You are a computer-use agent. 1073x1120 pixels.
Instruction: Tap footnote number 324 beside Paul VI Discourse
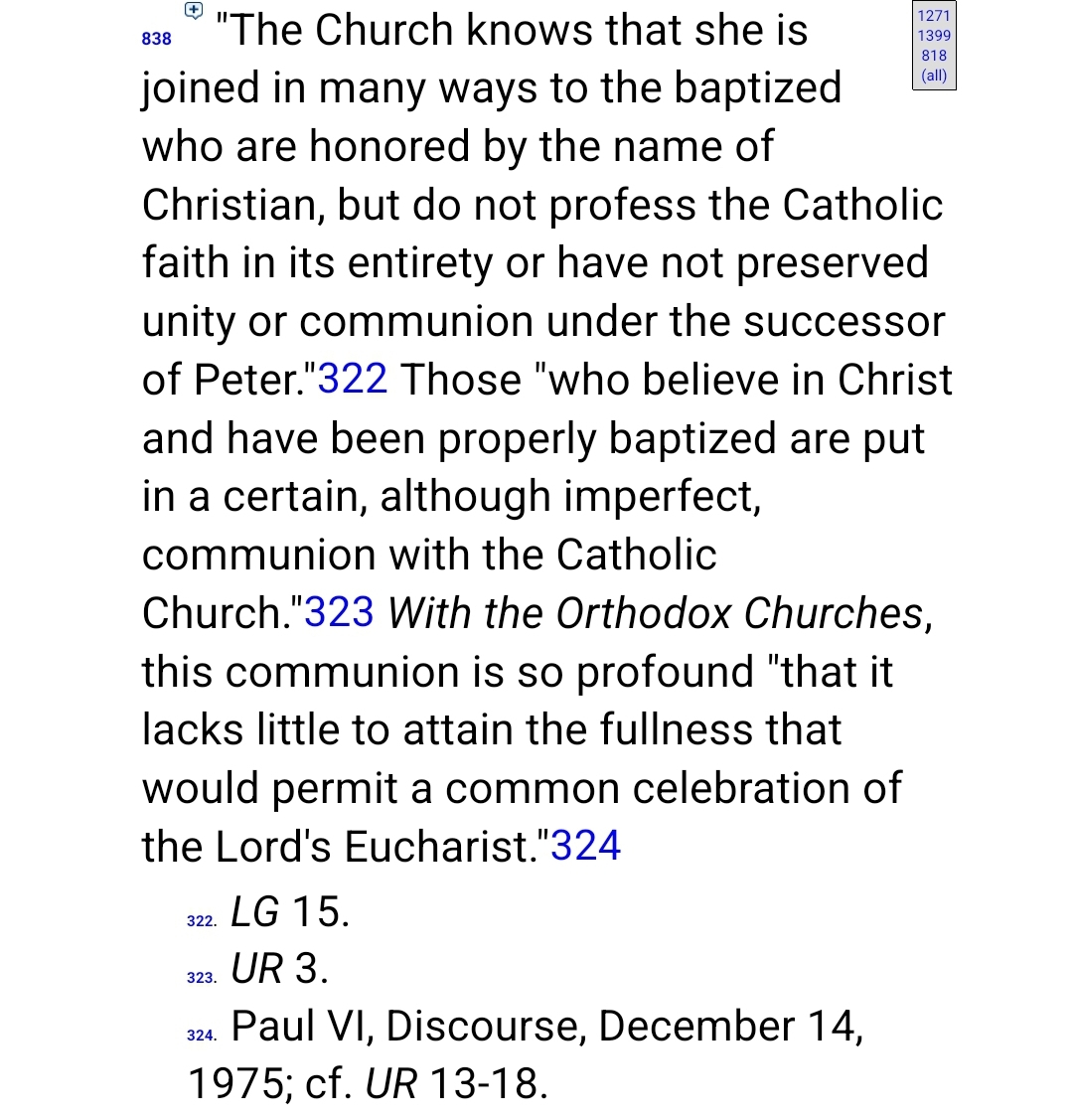coord(201,1036)
